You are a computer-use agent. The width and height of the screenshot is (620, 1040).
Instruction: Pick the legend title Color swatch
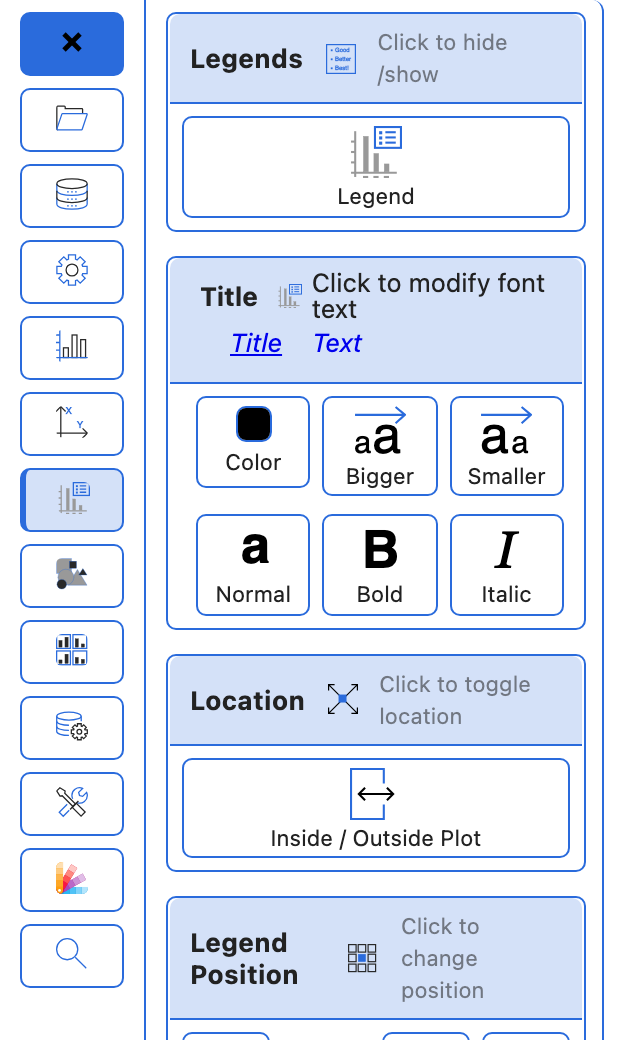[x=253, y=442]
